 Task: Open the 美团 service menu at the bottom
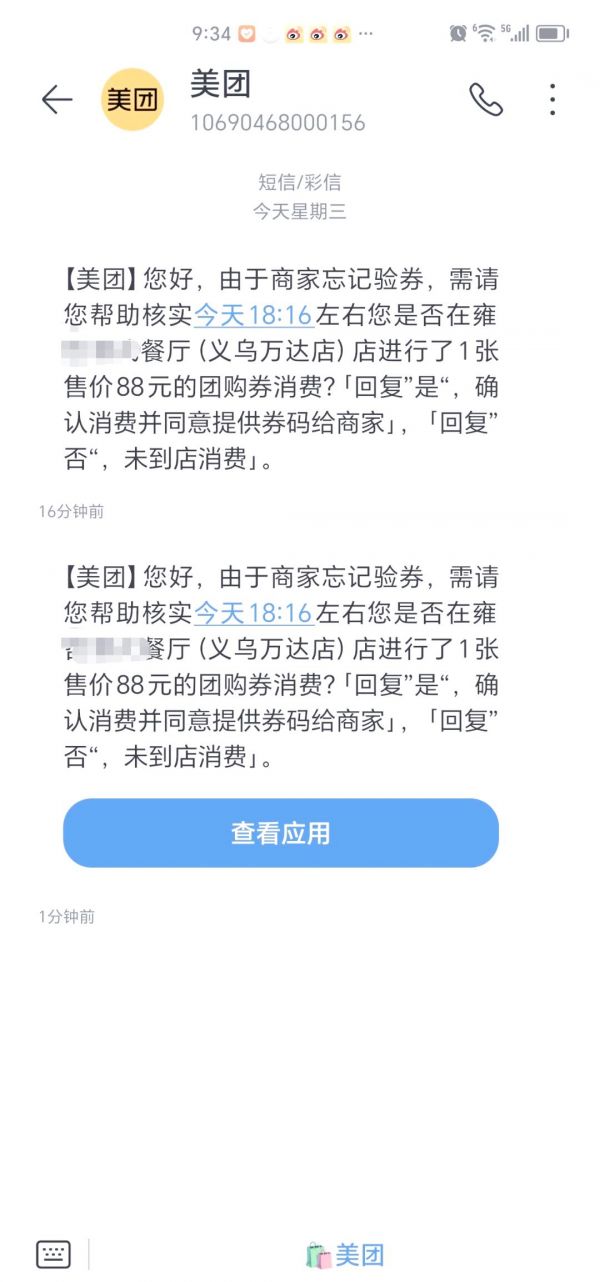[345, 1255]
